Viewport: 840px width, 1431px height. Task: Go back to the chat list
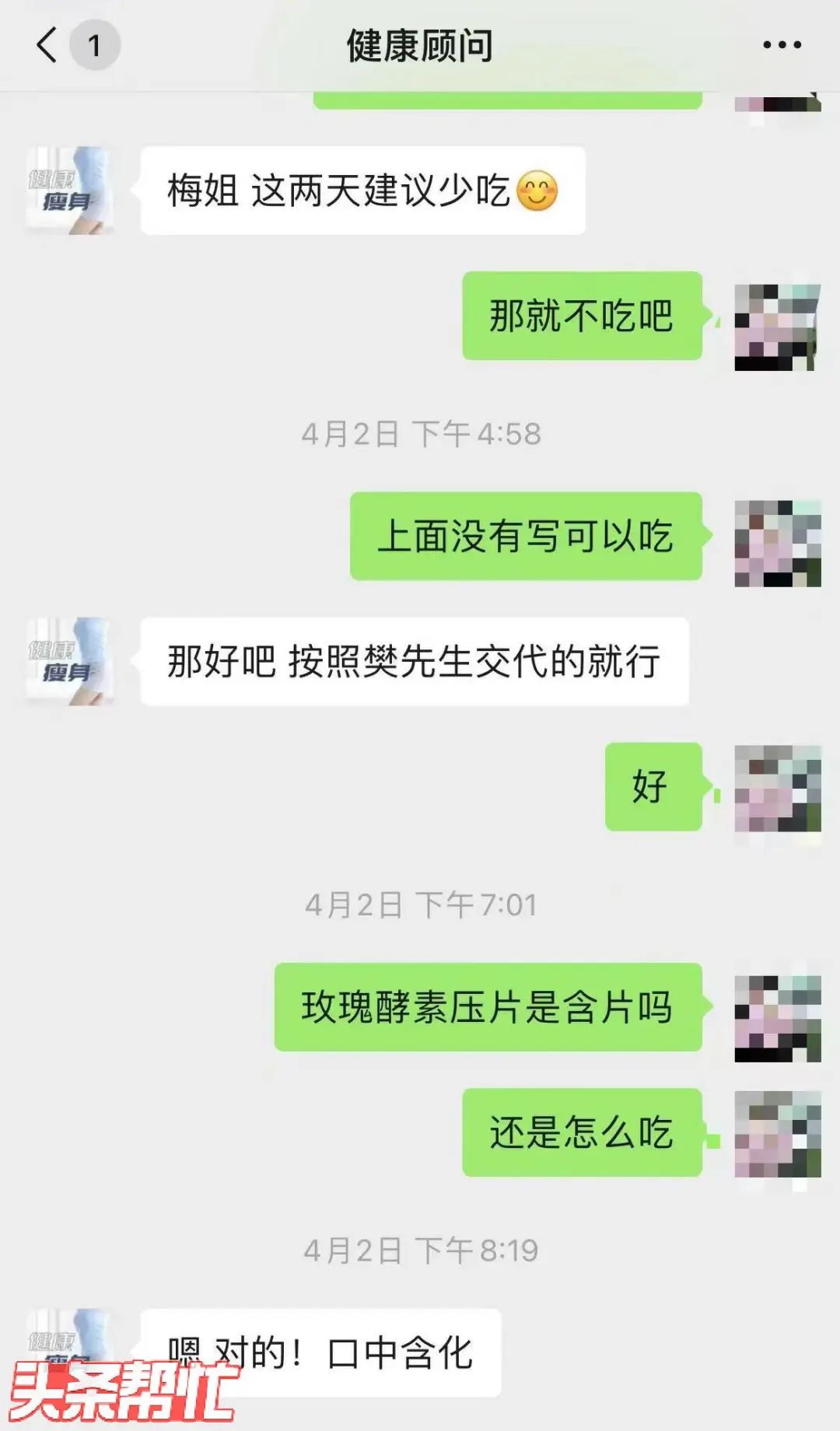click(x=48, y=45)
